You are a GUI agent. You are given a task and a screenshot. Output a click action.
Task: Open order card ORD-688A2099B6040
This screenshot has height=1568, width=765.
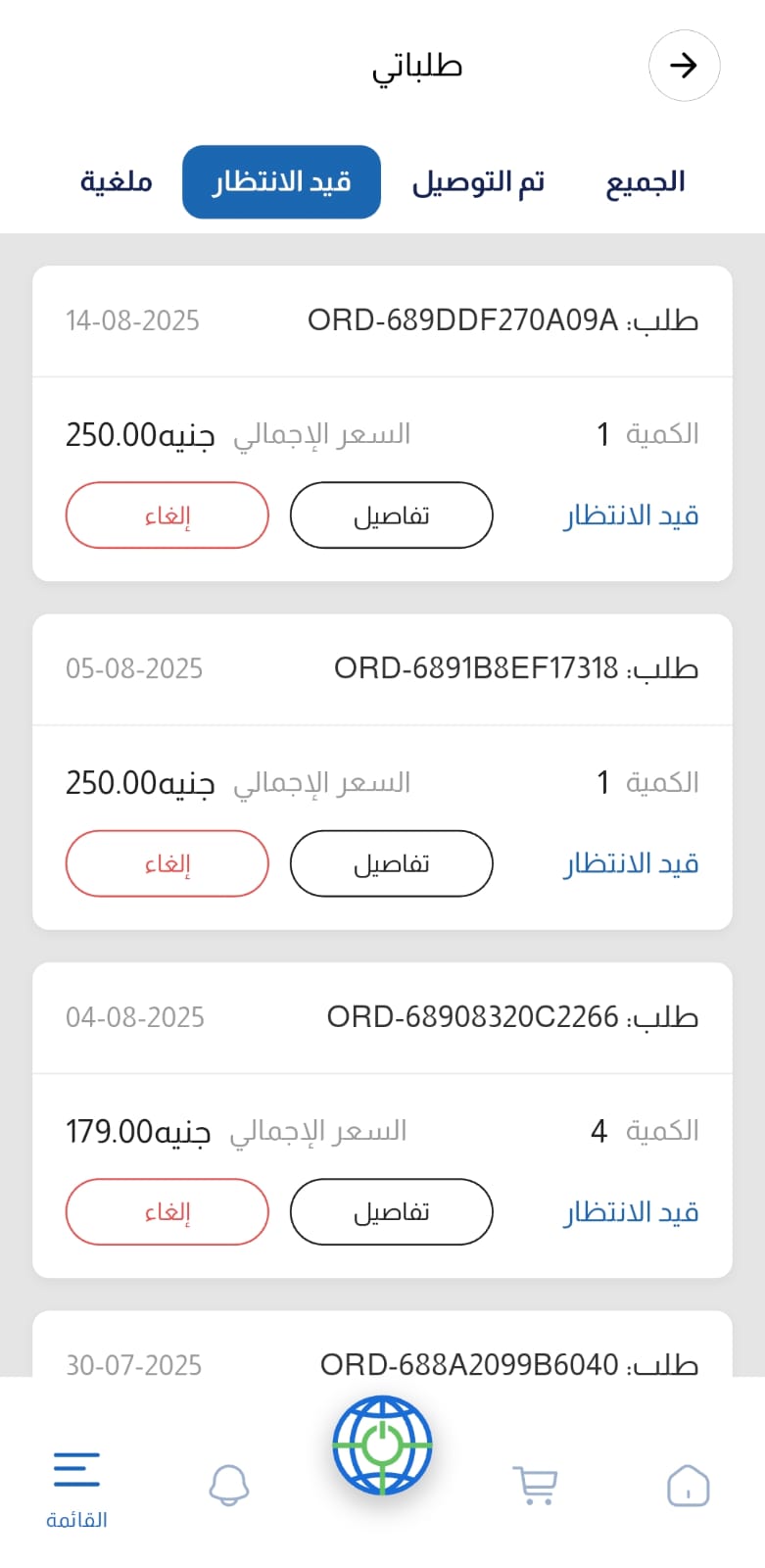[382, 1345]
